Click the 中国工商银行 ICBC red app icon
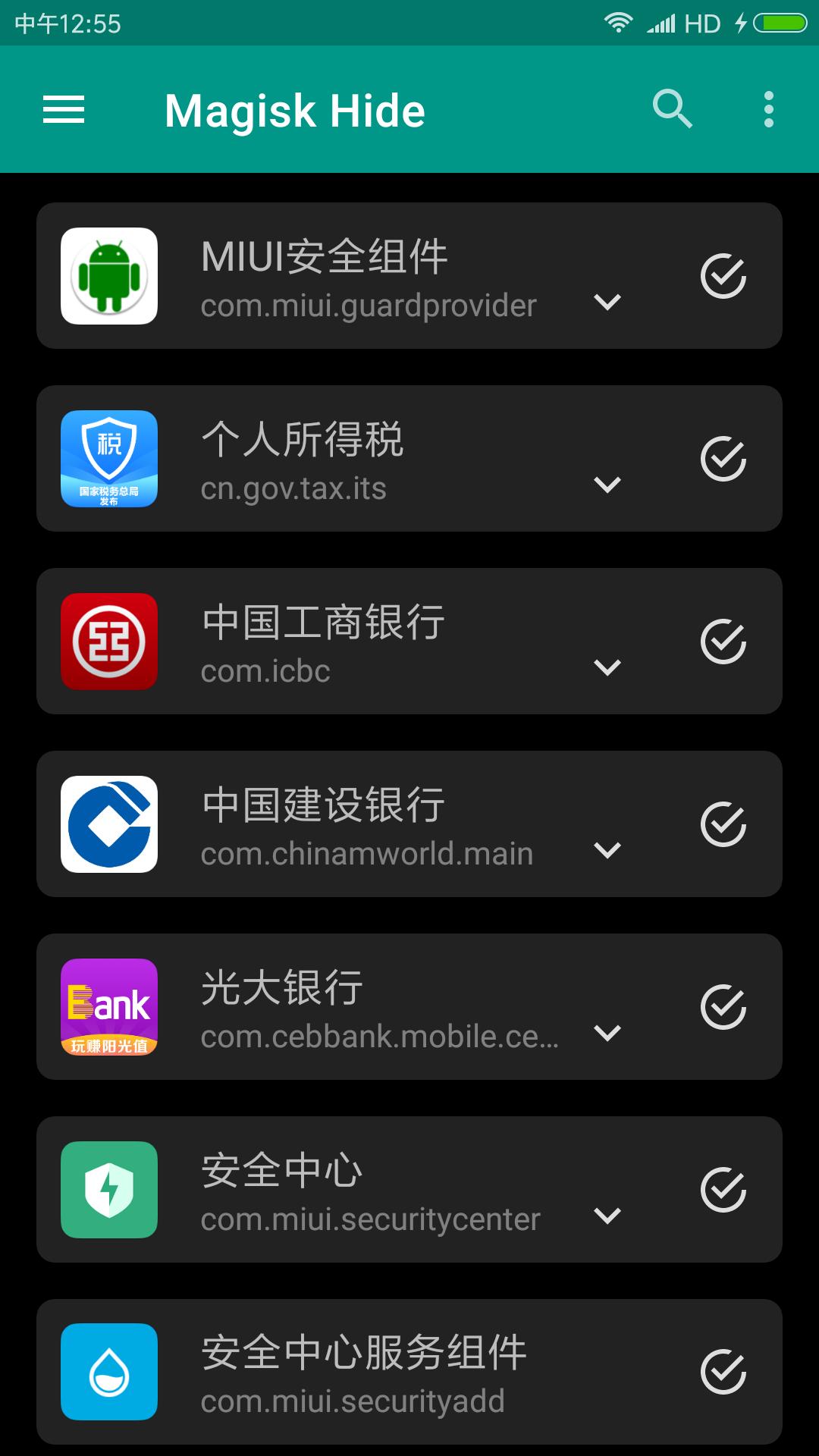 109,641
